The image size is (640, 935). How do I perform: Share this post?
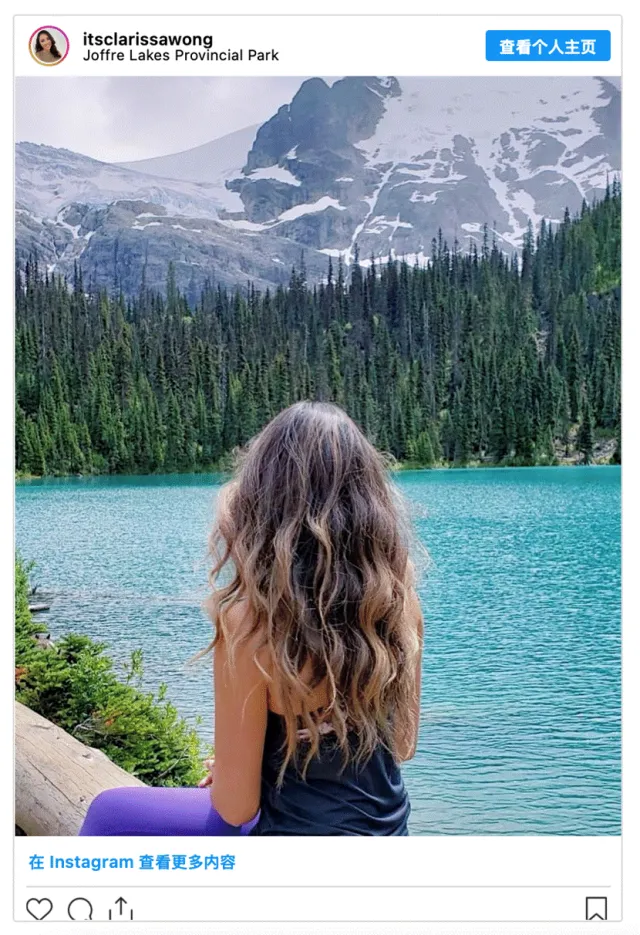coord(121,909)
